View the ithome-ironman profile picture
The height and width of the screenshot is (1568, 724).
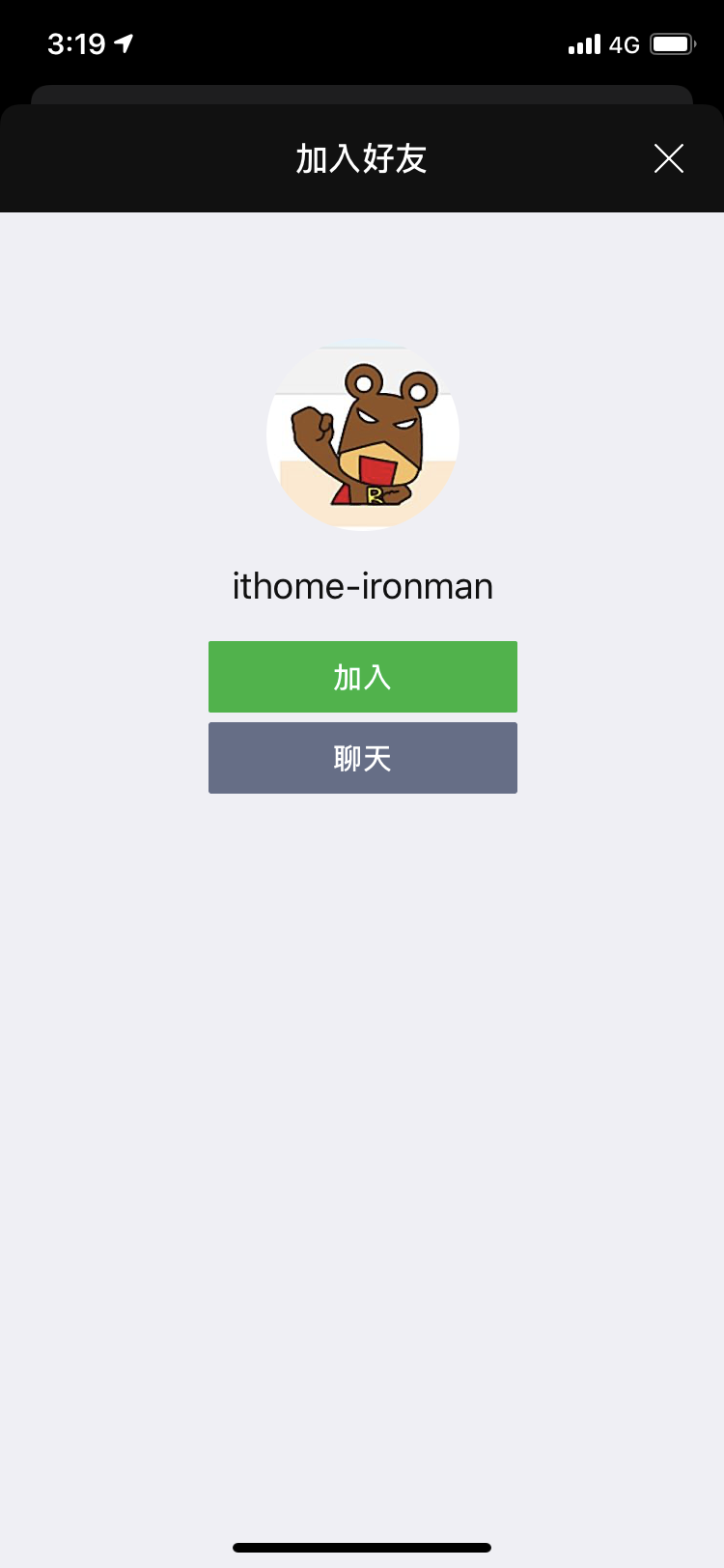363,435
